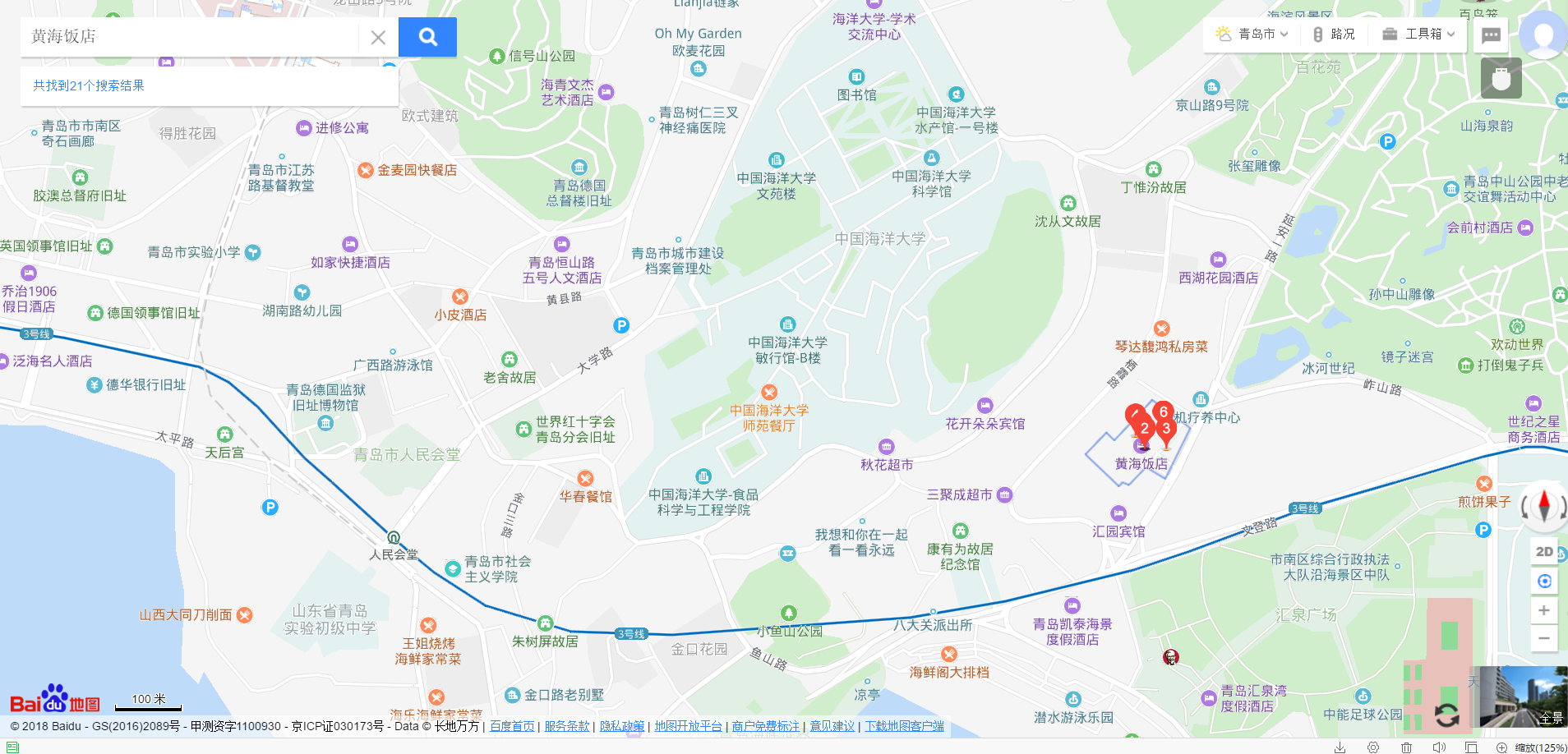1568x754 pixels.
Task: Open the 全景 street view thumbnail
Action: (1522, 697)
